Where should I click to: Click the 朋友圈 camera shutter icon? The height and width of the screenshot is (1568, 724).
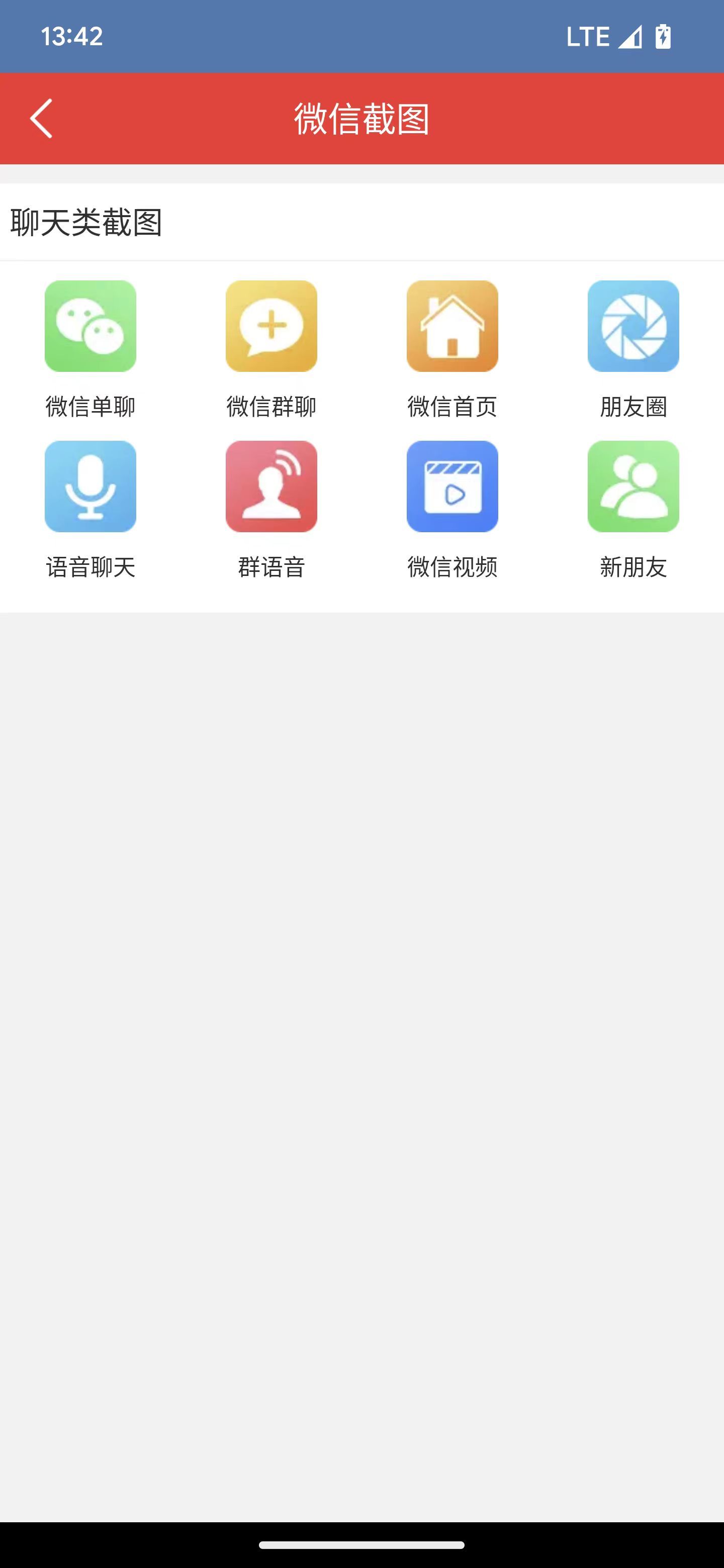[x=633, y=326]
